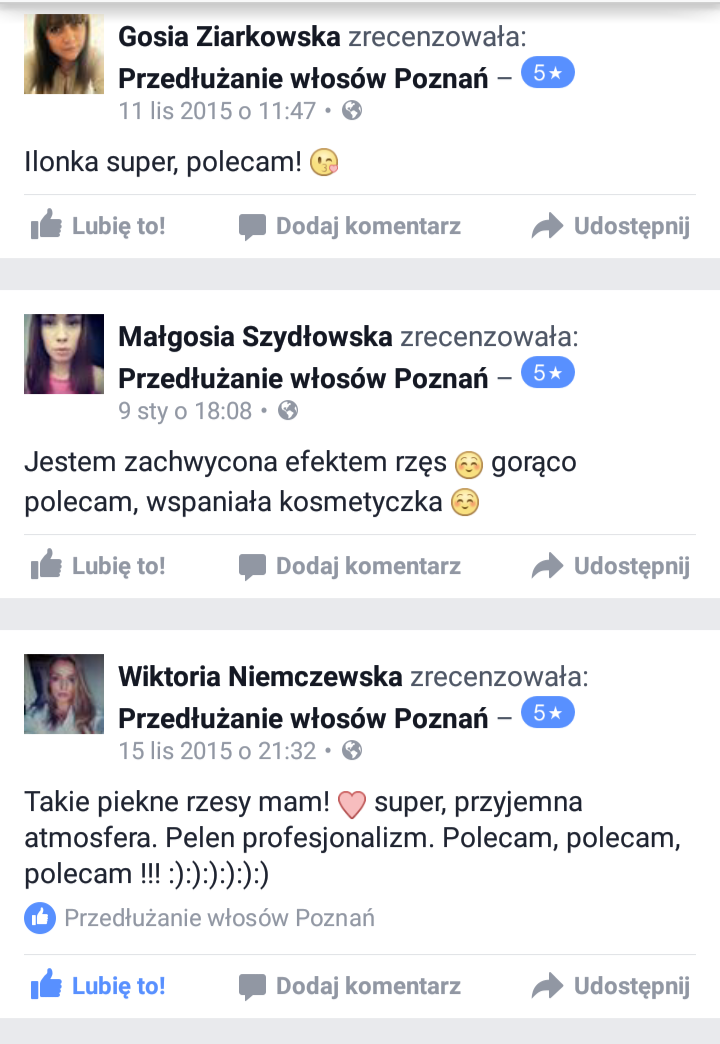Open the 9 sty o 18:08 review timestamp
Viewport: 720px width, 1044px height.
click(185, 411)
